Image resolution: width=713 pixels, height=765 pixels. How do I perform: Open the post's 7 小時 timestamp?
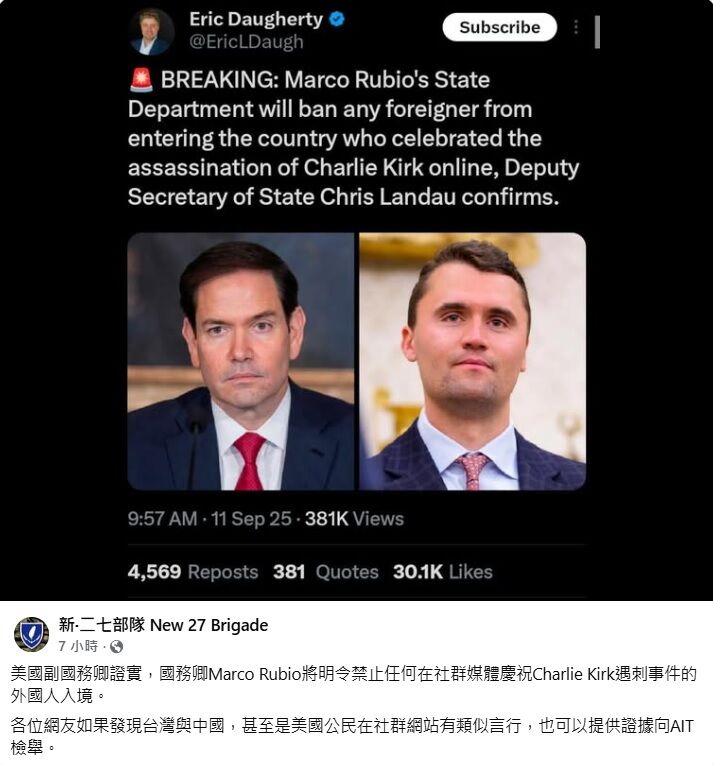coord(76,646)
